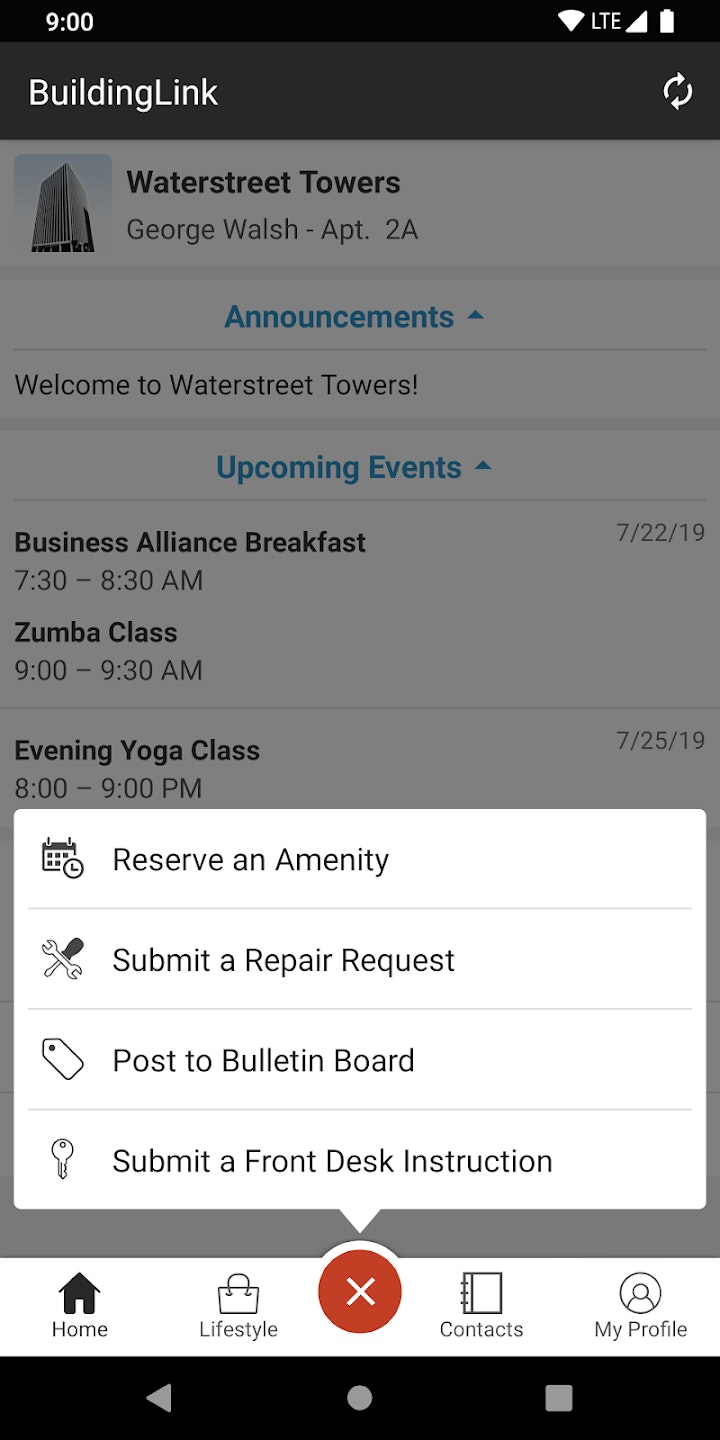Select Submit a Front Desk Instruction
Image resolution: width=720 pixels, height=1440 pixels.
point(332,1161)
